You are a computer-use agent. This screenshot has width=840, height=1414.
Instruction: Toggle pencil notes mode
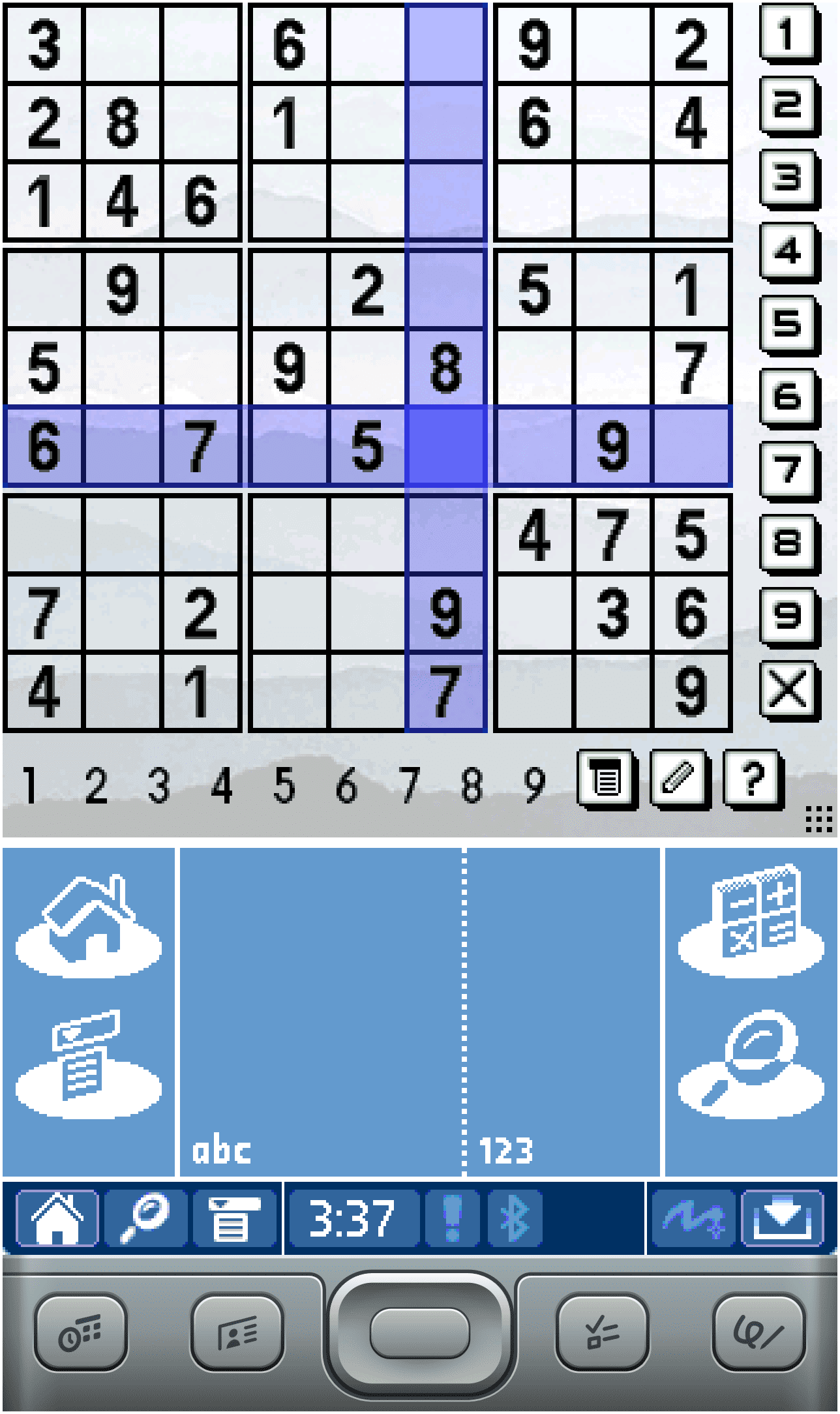click(678, 778)
